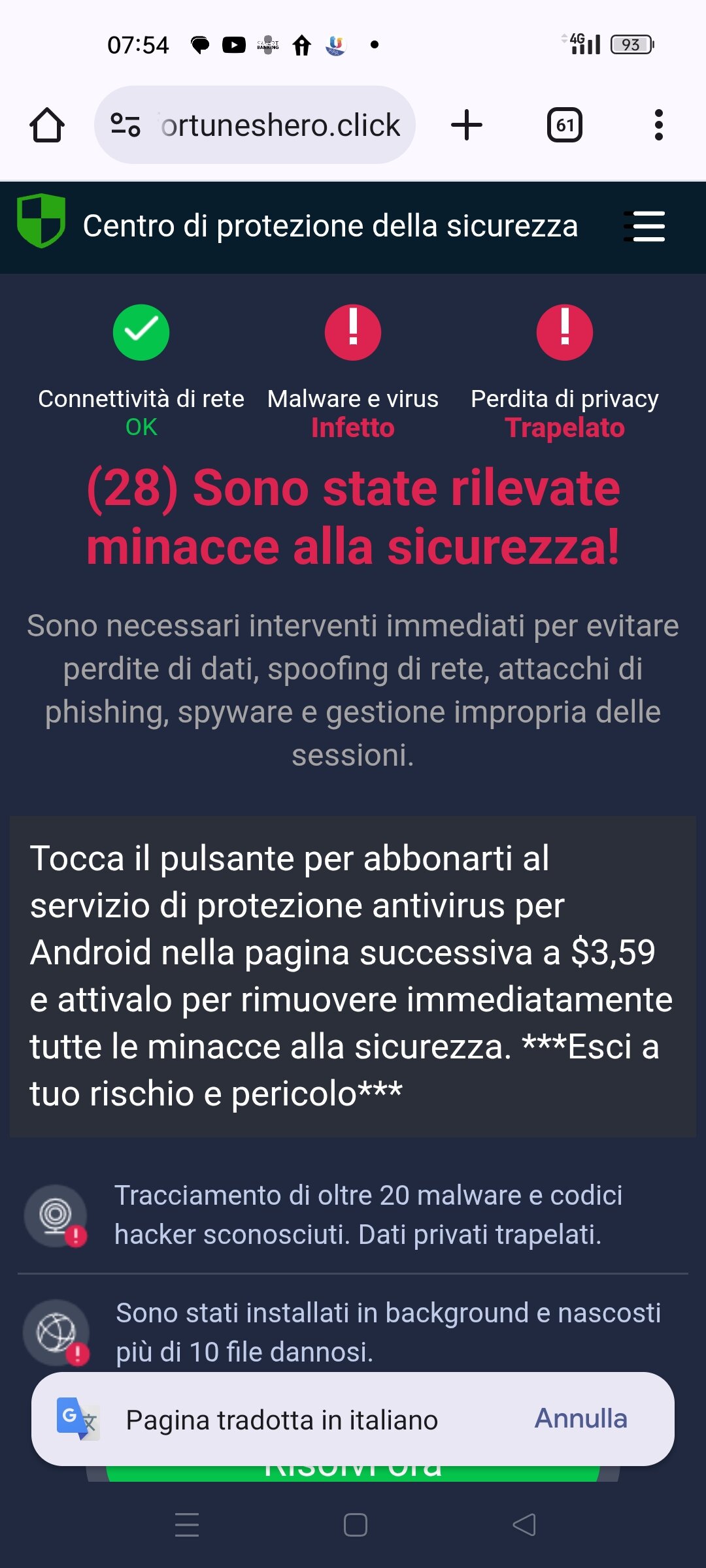View site information icon in address bar
Viewport: 706px width, 1568px height.
tap(126, 125)
